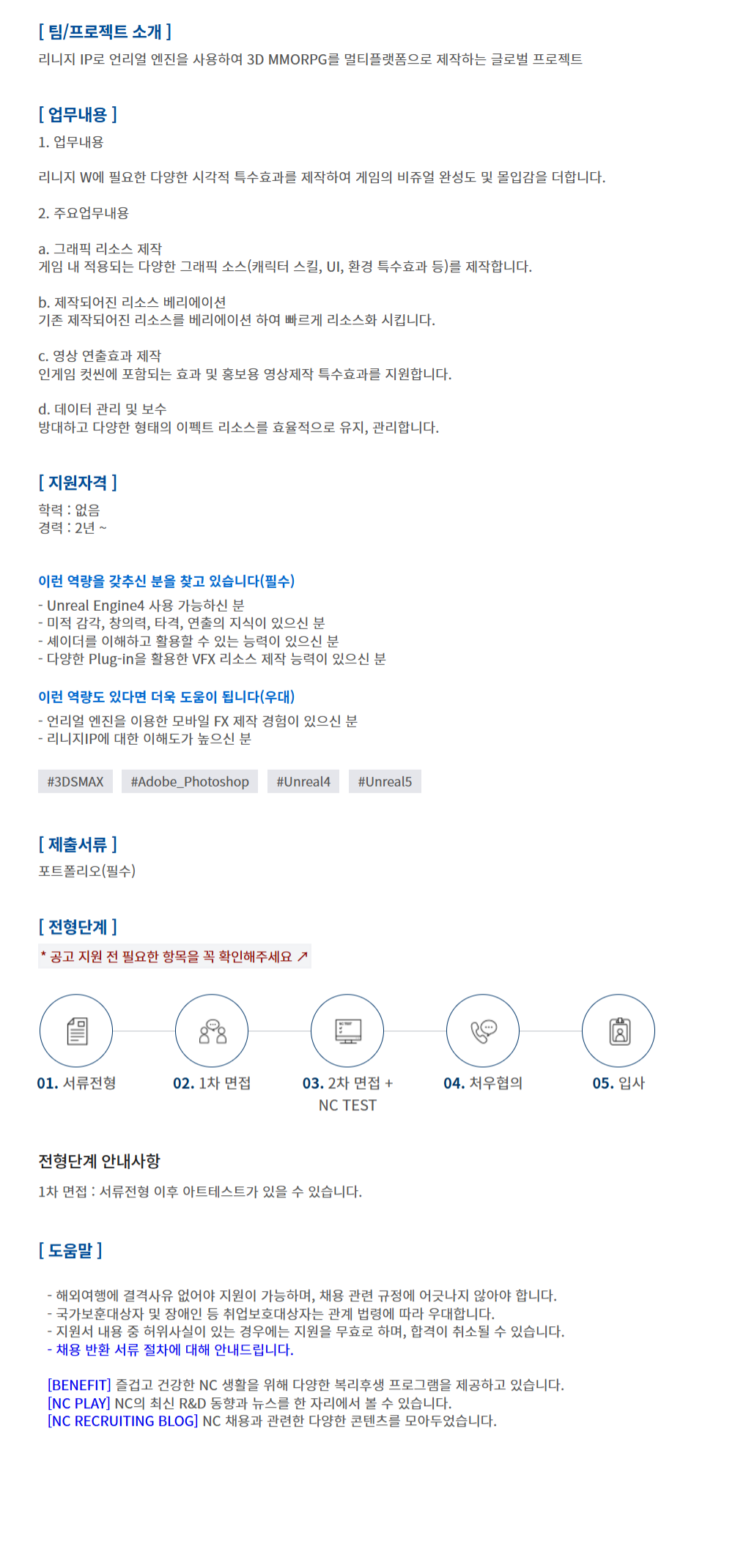This screenshot has height=1568, width=746.
Task: Tap the #Unreal5 tag chip
Action: [x=385, y=781]
